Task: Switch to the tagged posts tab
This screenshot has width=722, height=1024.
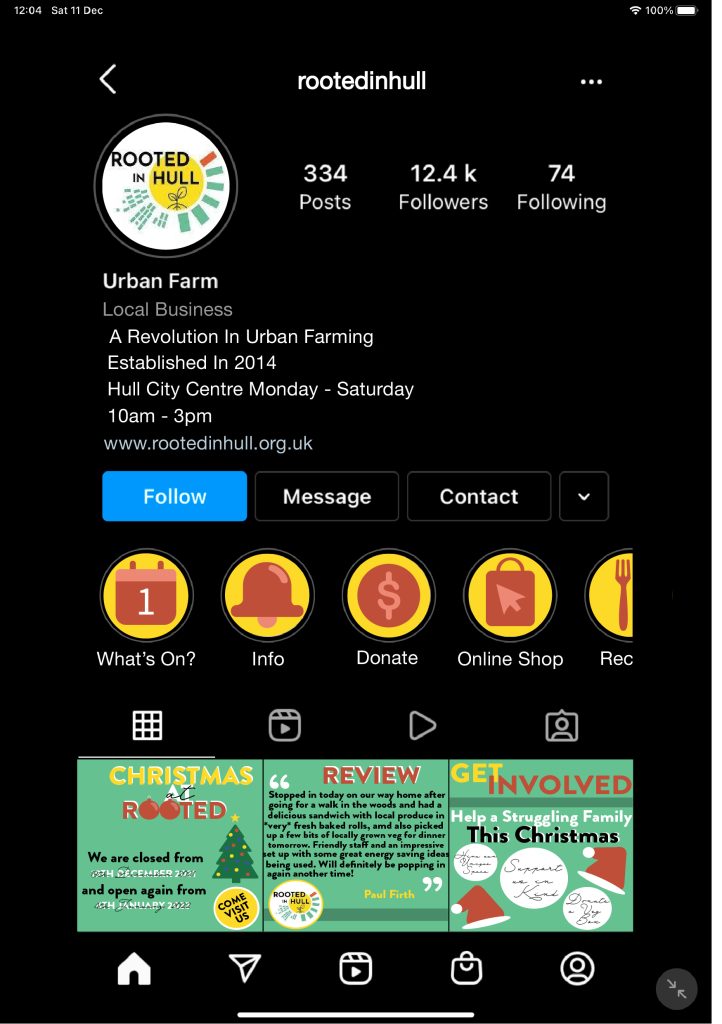Action: (561, 725)
